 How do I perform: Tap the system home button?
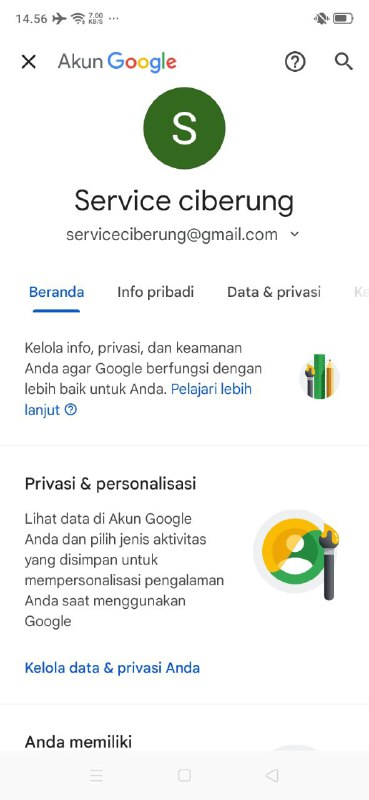click(184, 776)
